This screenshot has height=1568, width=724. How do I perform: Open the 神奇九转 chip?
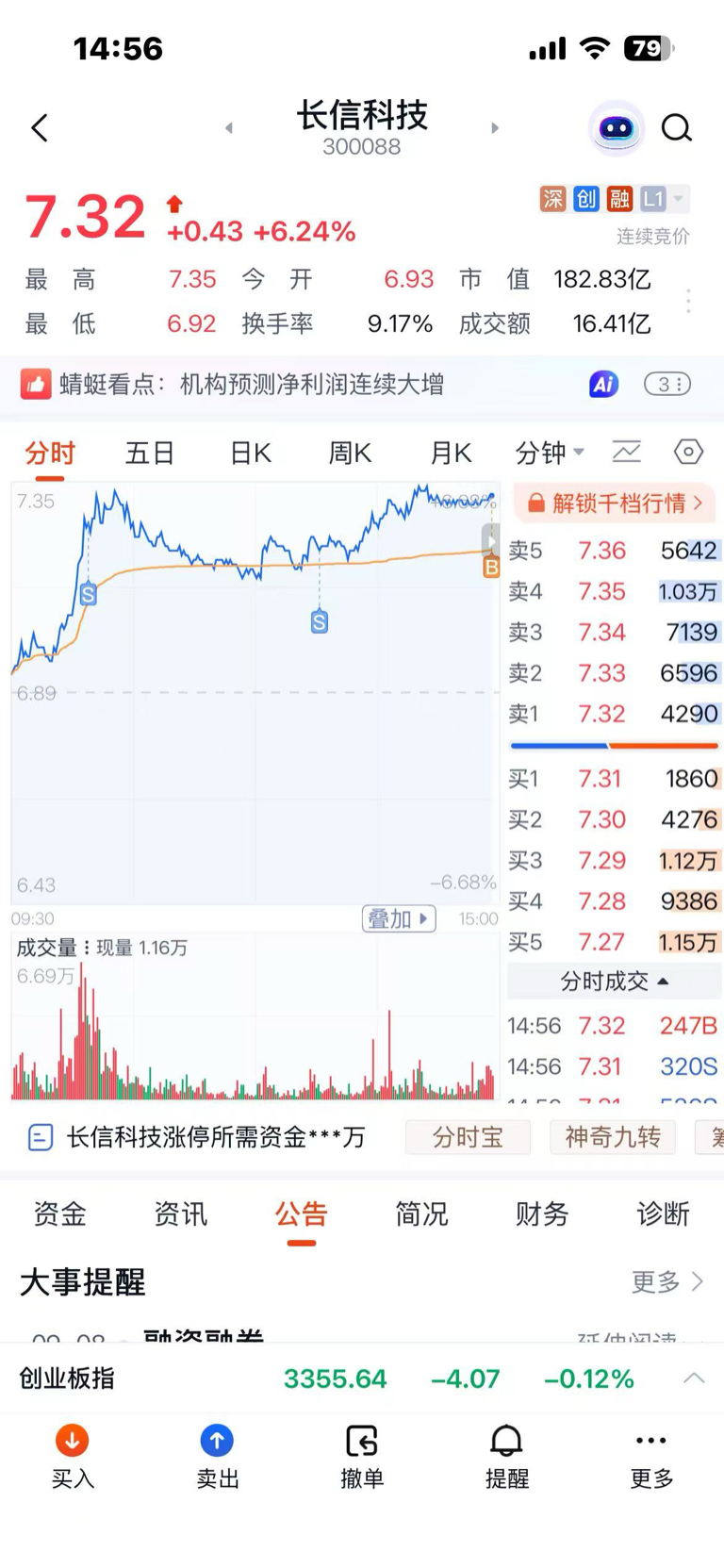pos(613,1137)
